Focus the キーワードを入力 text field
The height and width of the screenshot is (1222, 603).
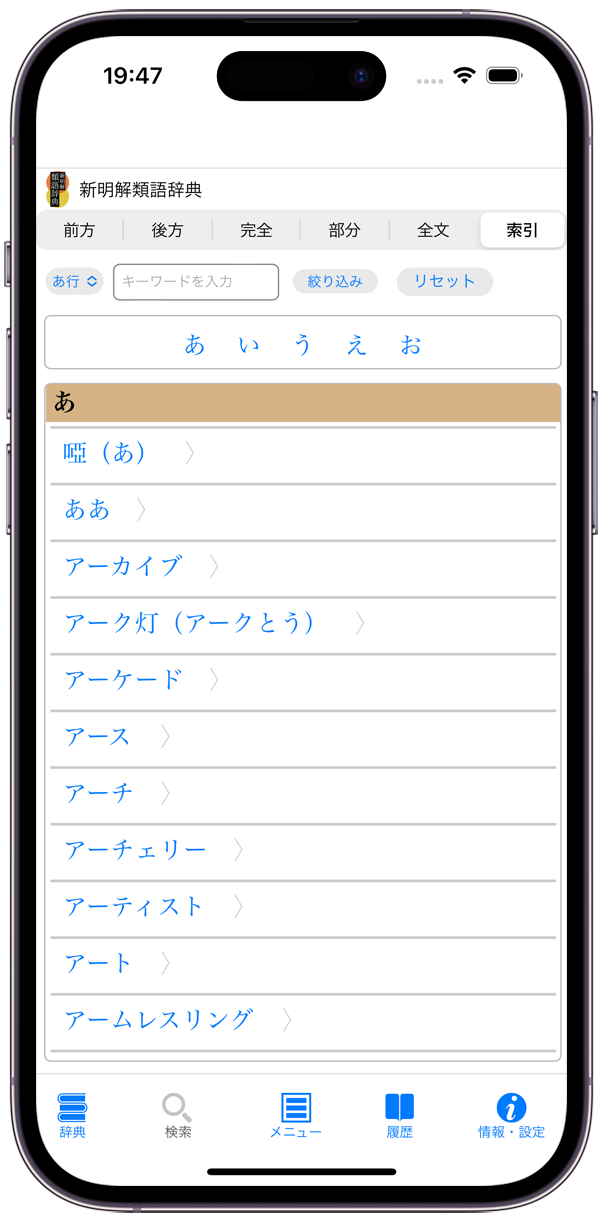point(196,282)
